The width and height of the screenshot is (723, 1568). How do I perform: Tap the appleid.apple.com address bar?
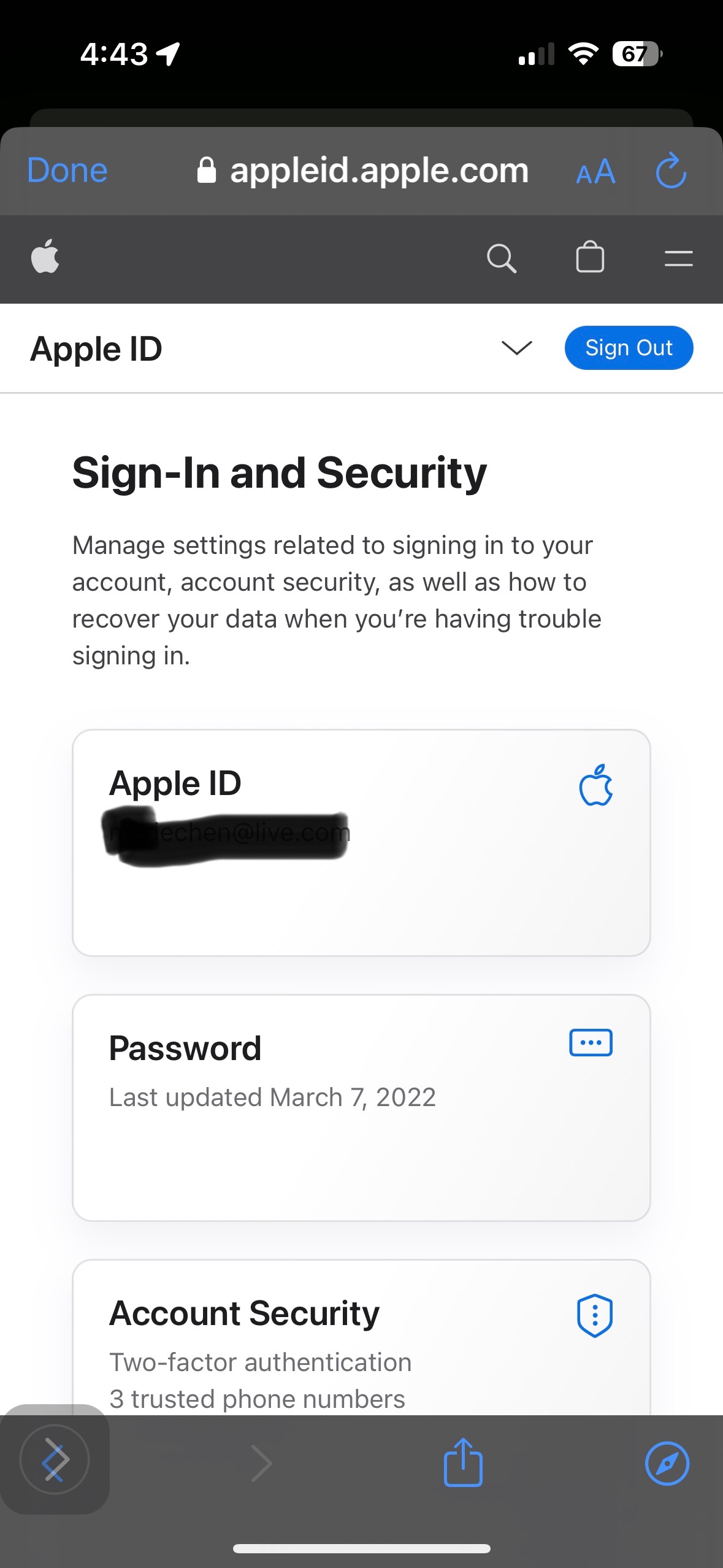[362, 171]
